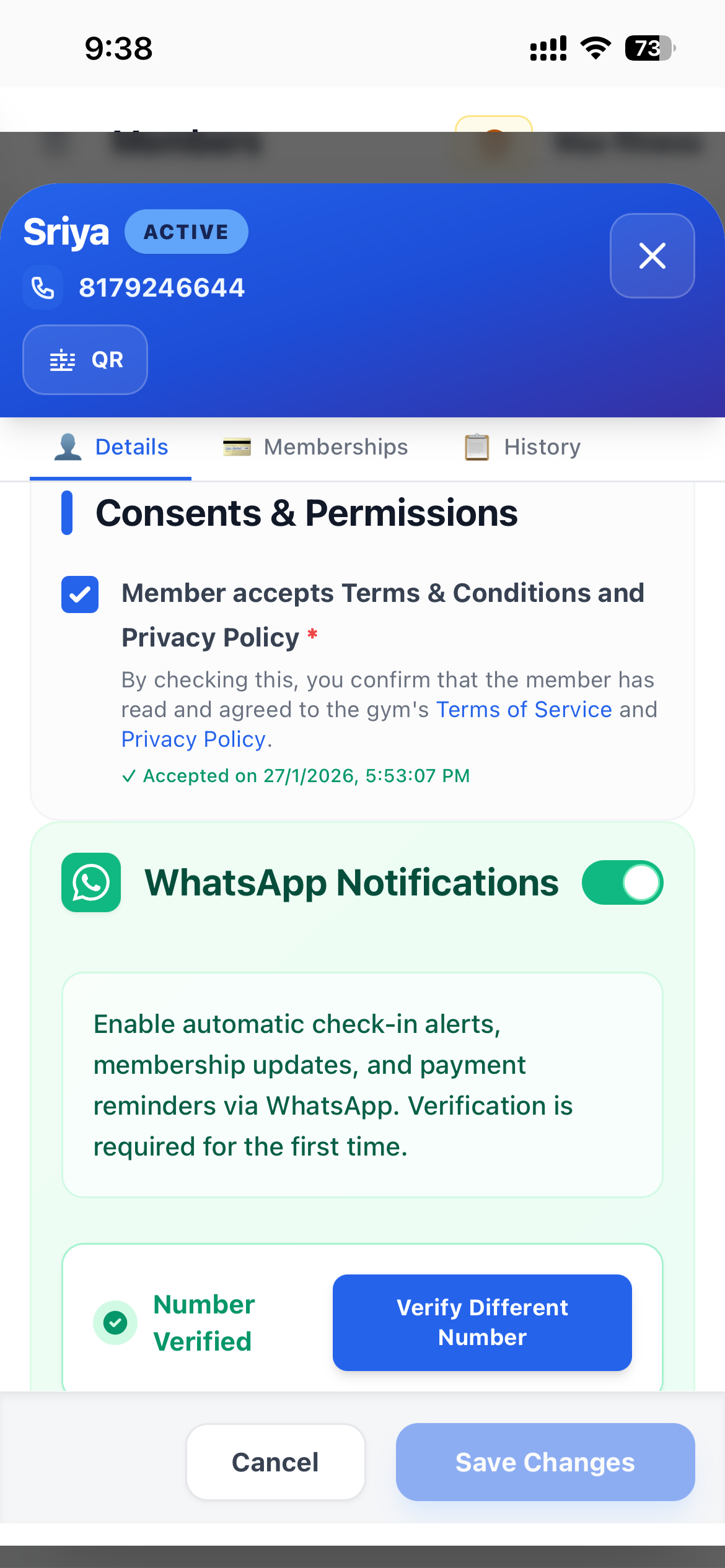Tap the History clipboard icon
The image size is (725, 1568).
pyautogui.click(x=477, y=446)
